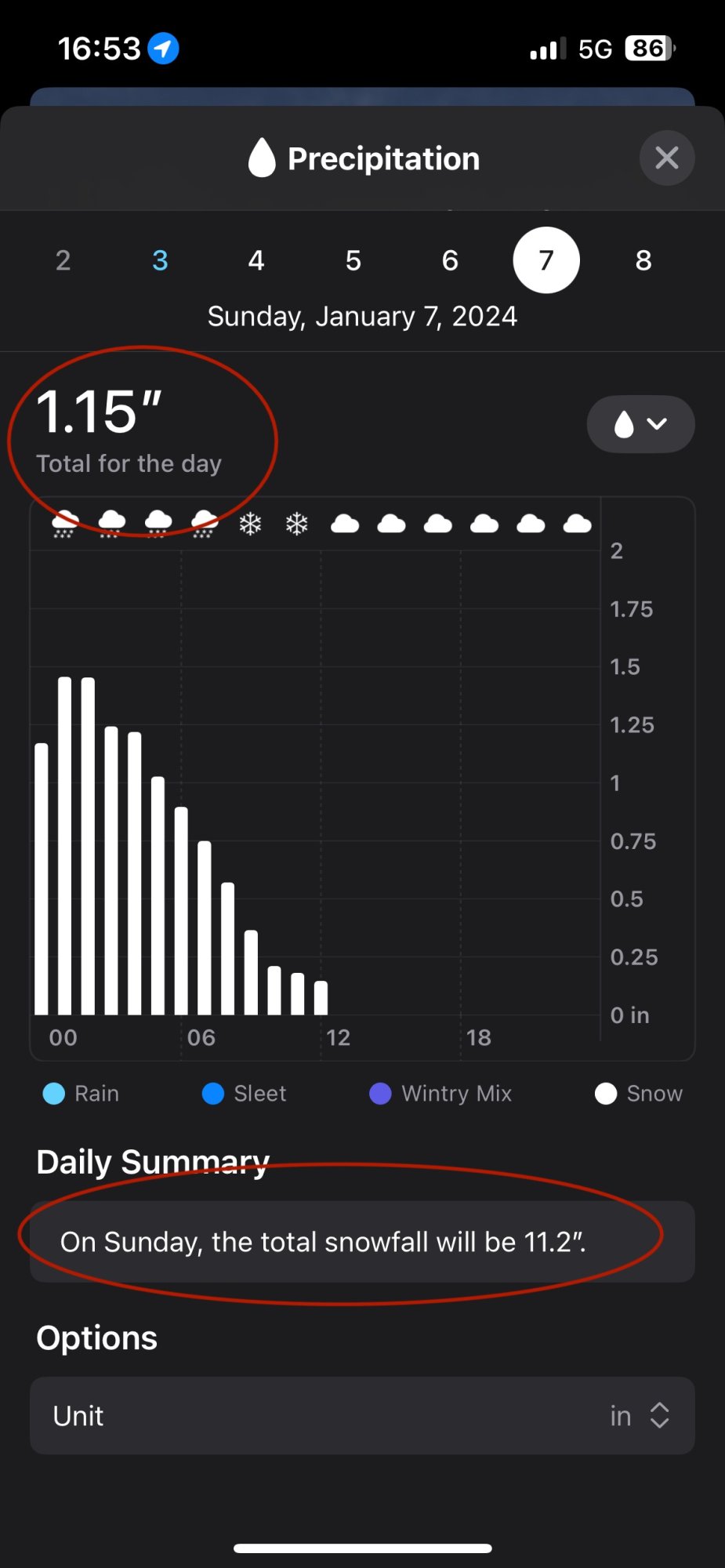This screenshot has width=725, height=1568.
Task: Switch to day 6 forecast
Action: pyautogui.click(x=450, y=260)
